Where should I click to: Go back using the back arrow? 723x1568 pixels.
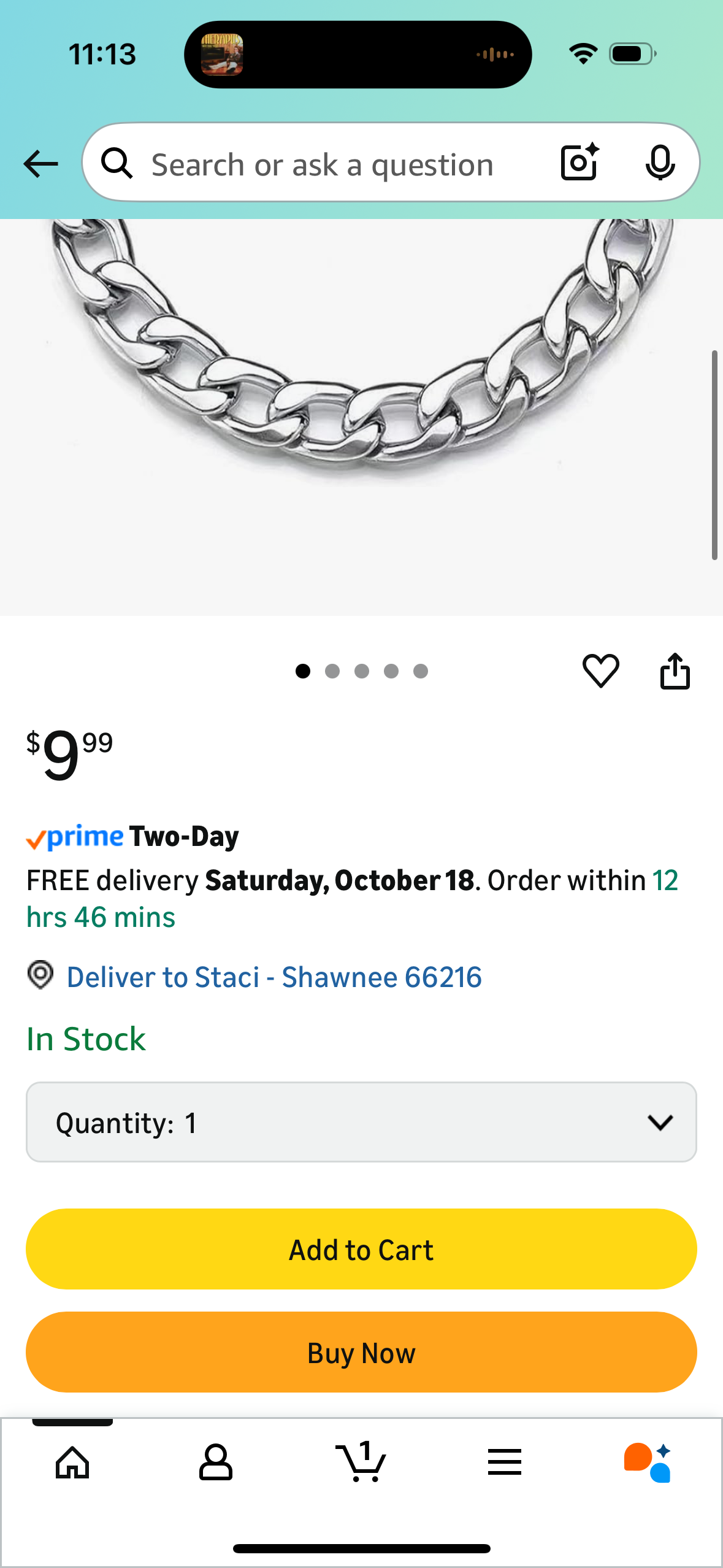tap(40, 164)
